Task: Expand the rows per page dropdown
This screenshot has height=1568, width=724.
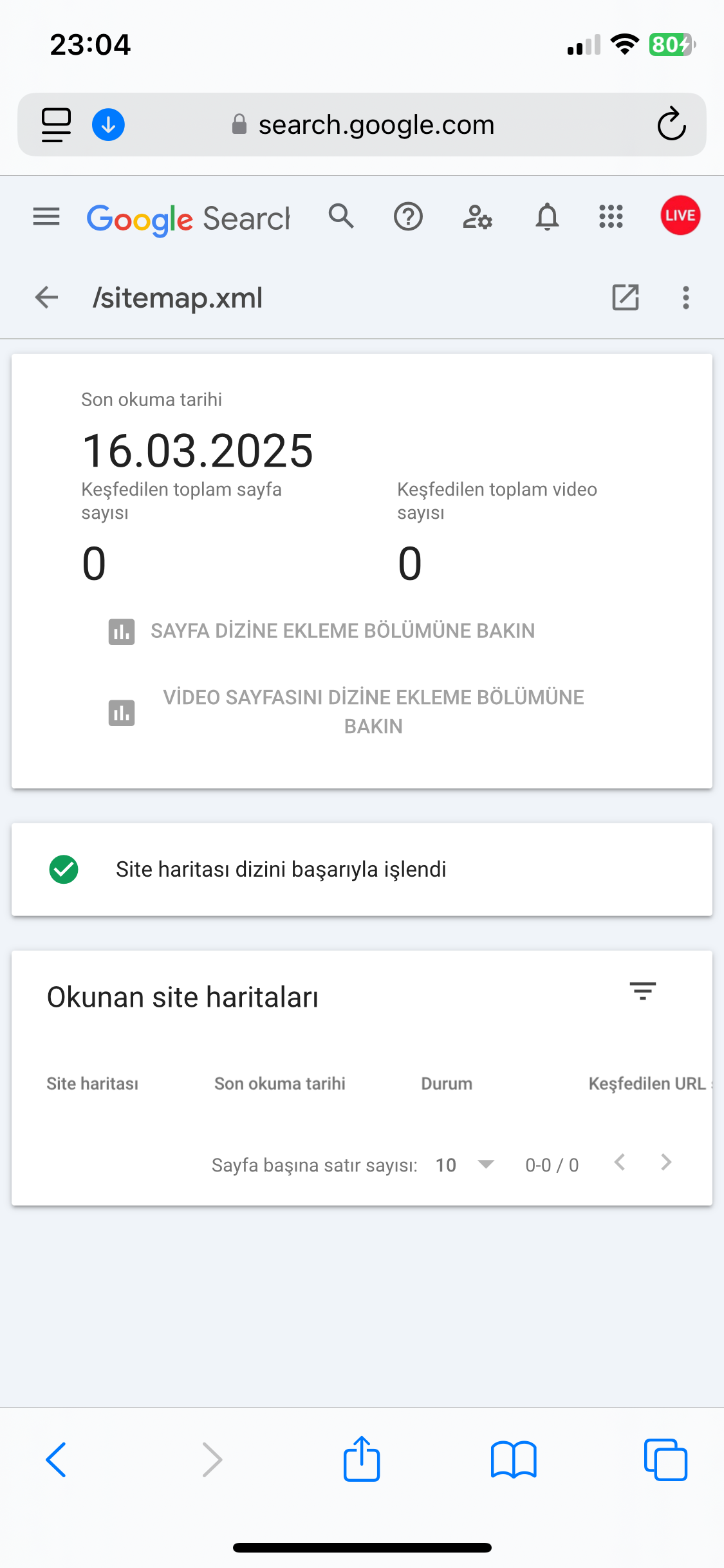Action: click(465, 1164)
